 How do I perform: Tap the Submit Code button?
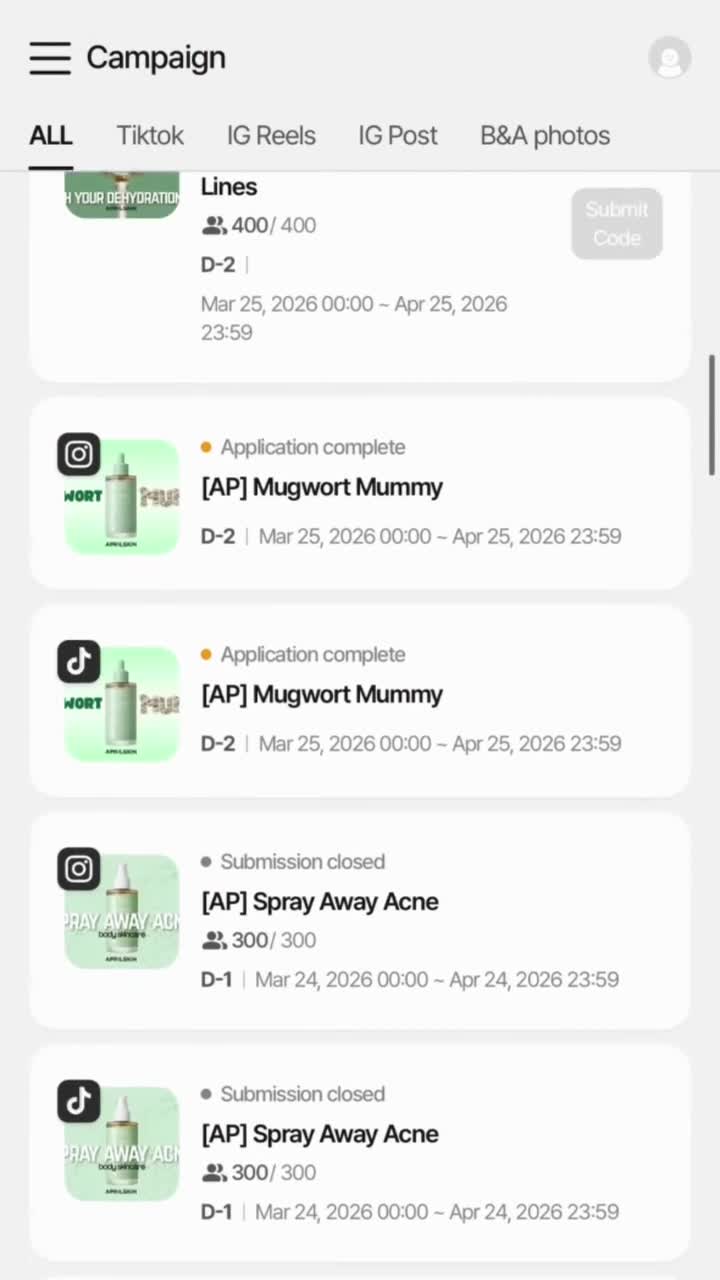[x=616, y=224]
